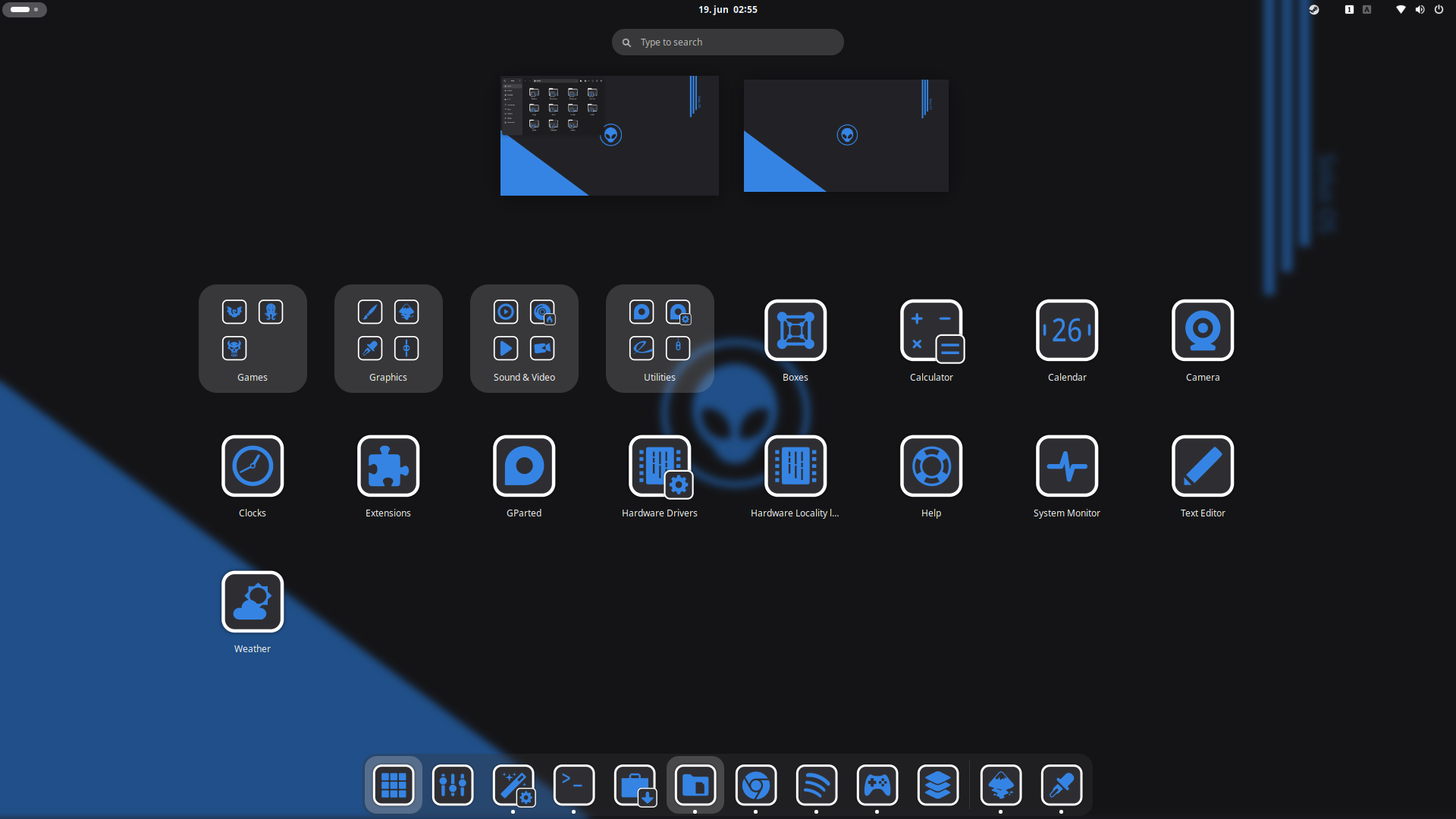Launch Camera
This screenshot has height=819, width=1456.
[x=1203, y=331]
